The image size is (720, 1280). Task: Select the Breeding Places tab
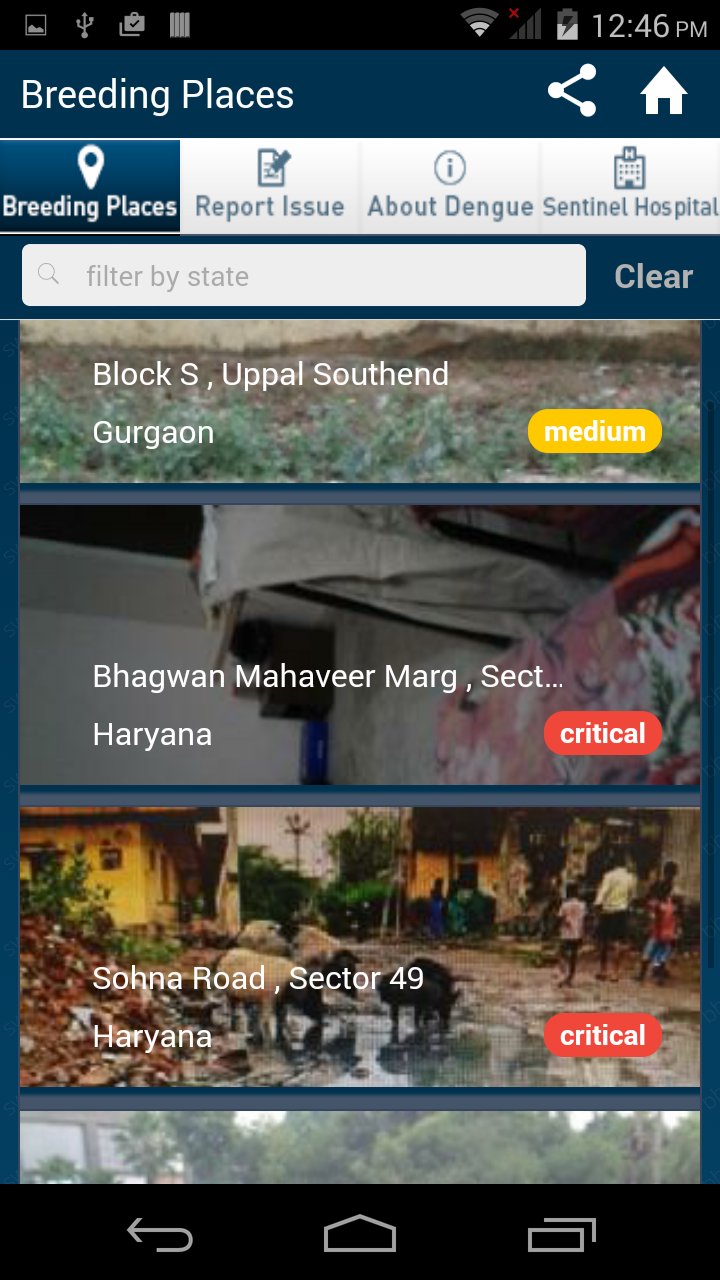90,187
